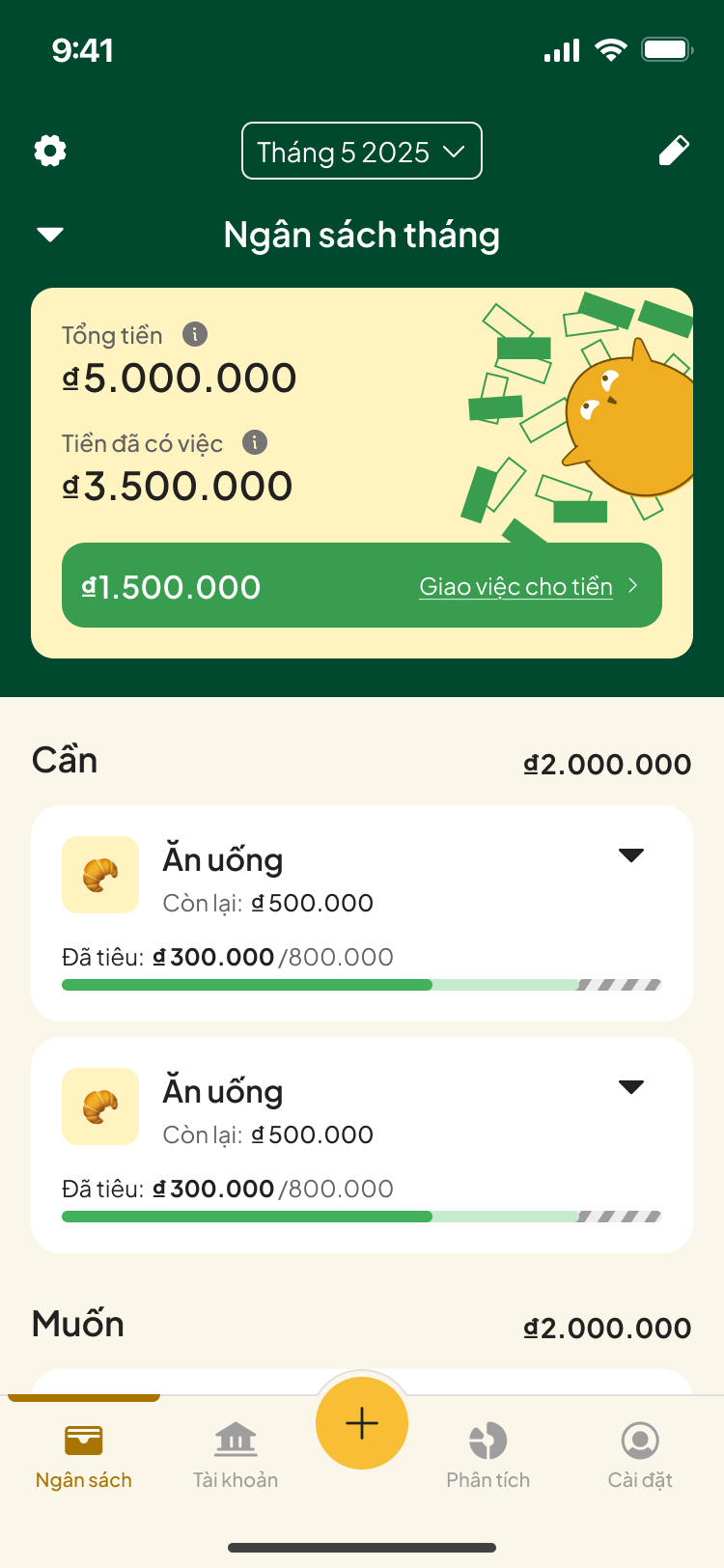The height and width of the screenshot is (1568, 724).
Task: Expand the first Ăn uống category card
Action: [630, 854]
